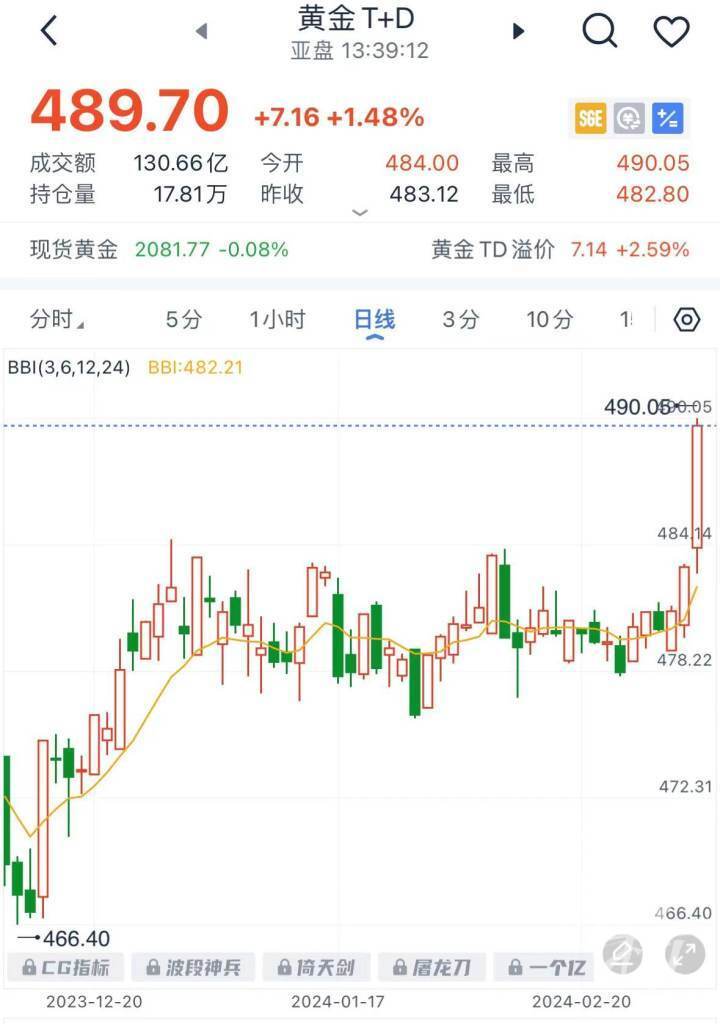This screenshot has height=1024, width=720.
Task: Select the 日线 chart tab
Action: [375, 320]
